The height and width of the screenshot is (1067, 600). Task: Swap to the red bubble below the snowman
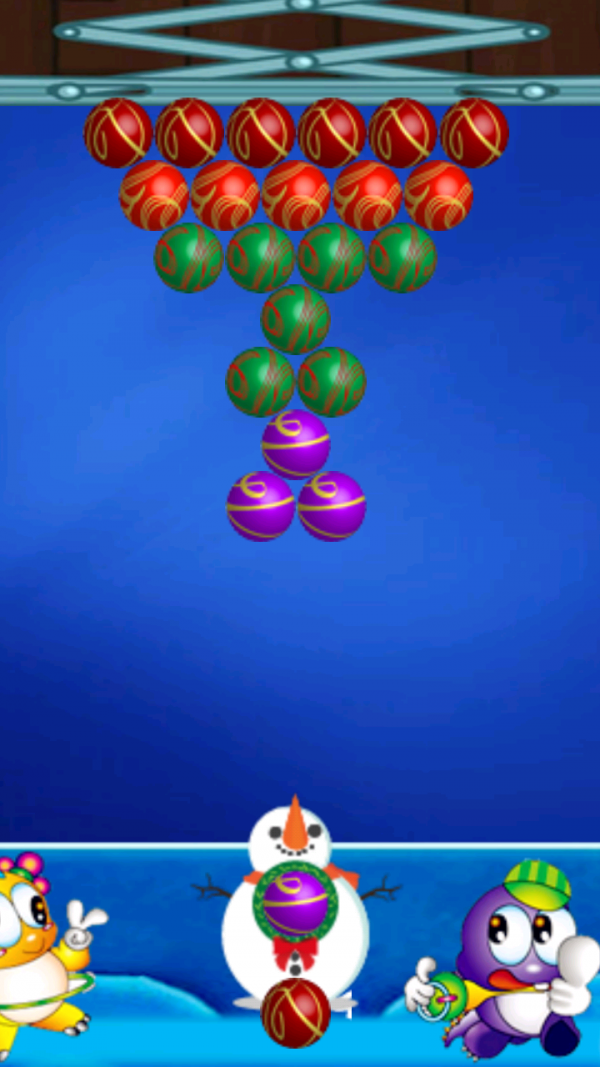[296, 1013]
